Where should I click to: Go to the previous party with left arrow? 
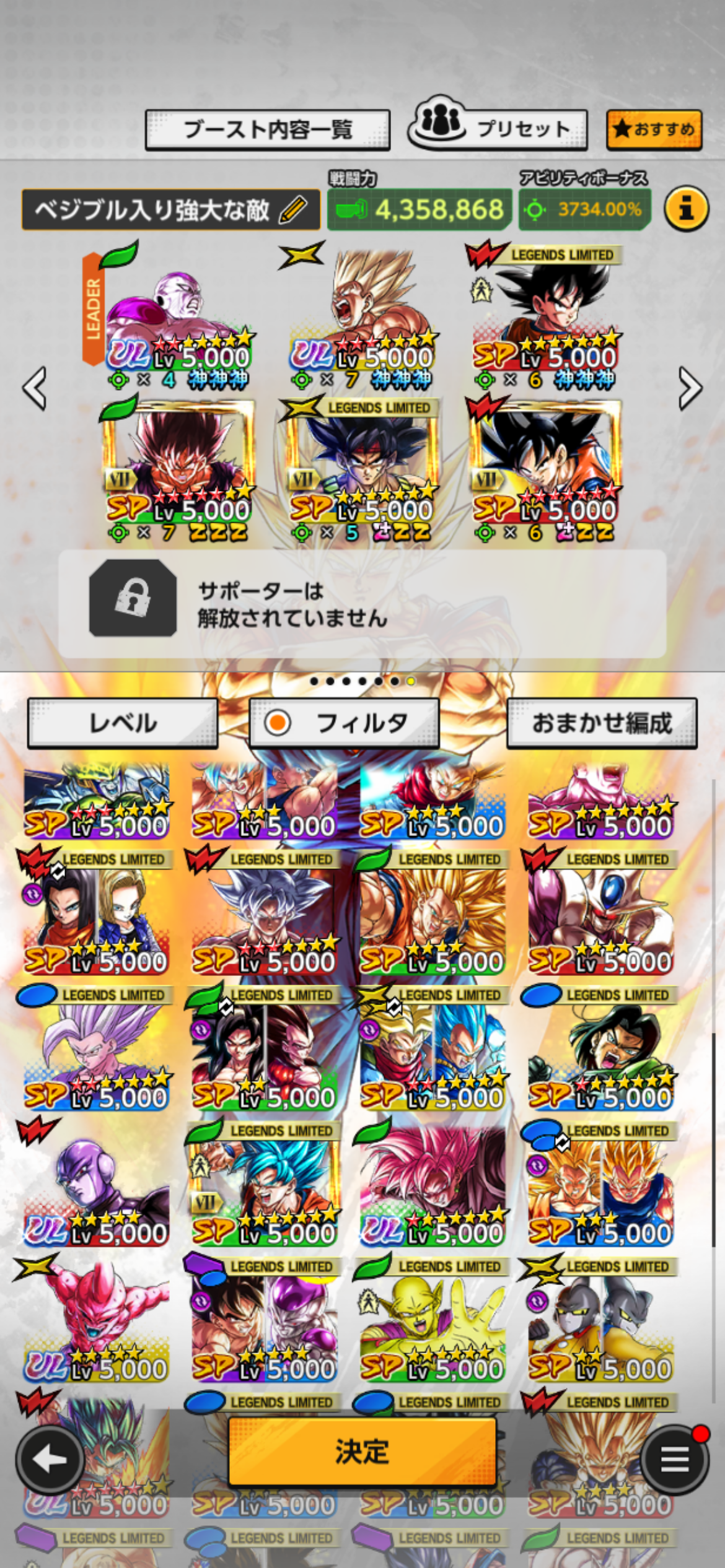(35, 388)
